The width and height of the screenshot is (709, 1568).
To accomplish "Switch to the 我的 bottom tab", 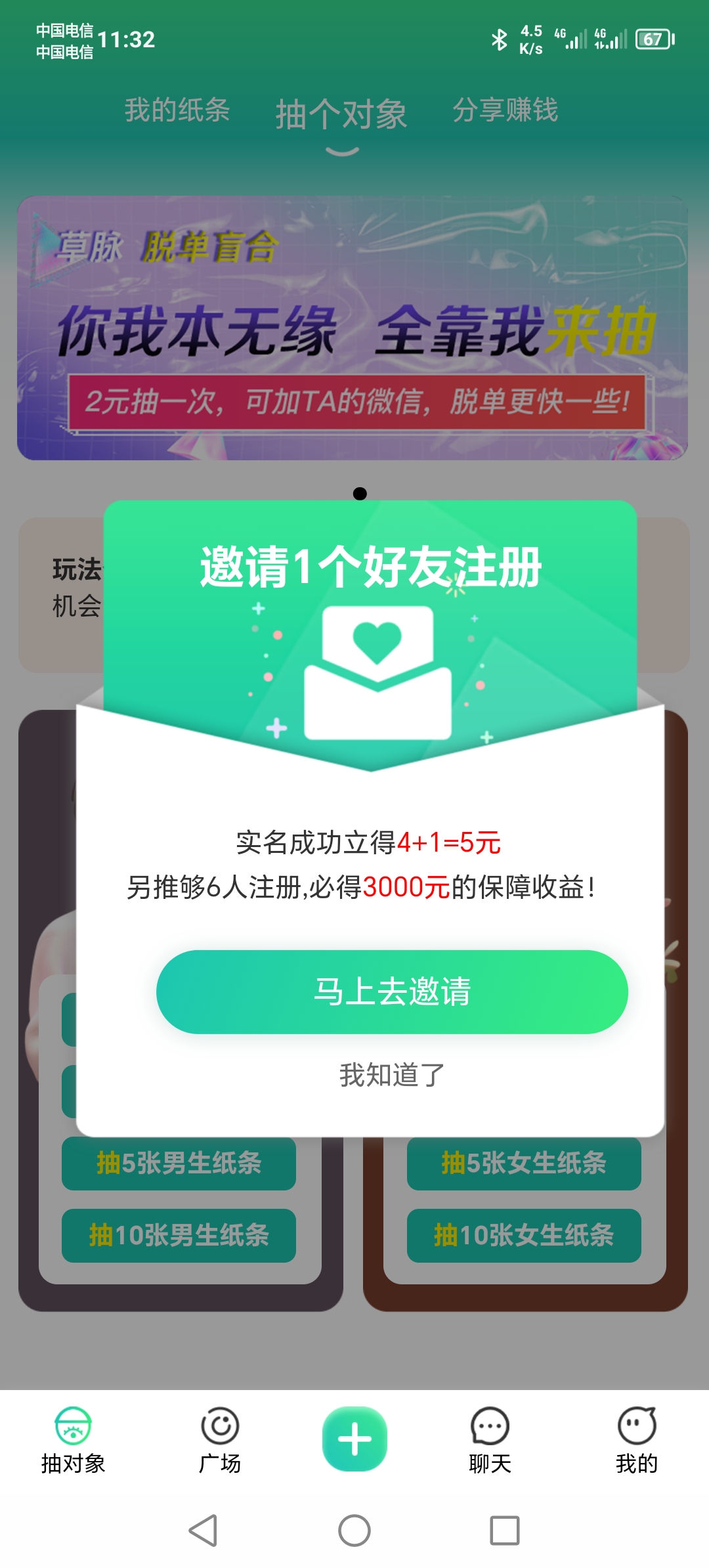I will click(637, 1440).
